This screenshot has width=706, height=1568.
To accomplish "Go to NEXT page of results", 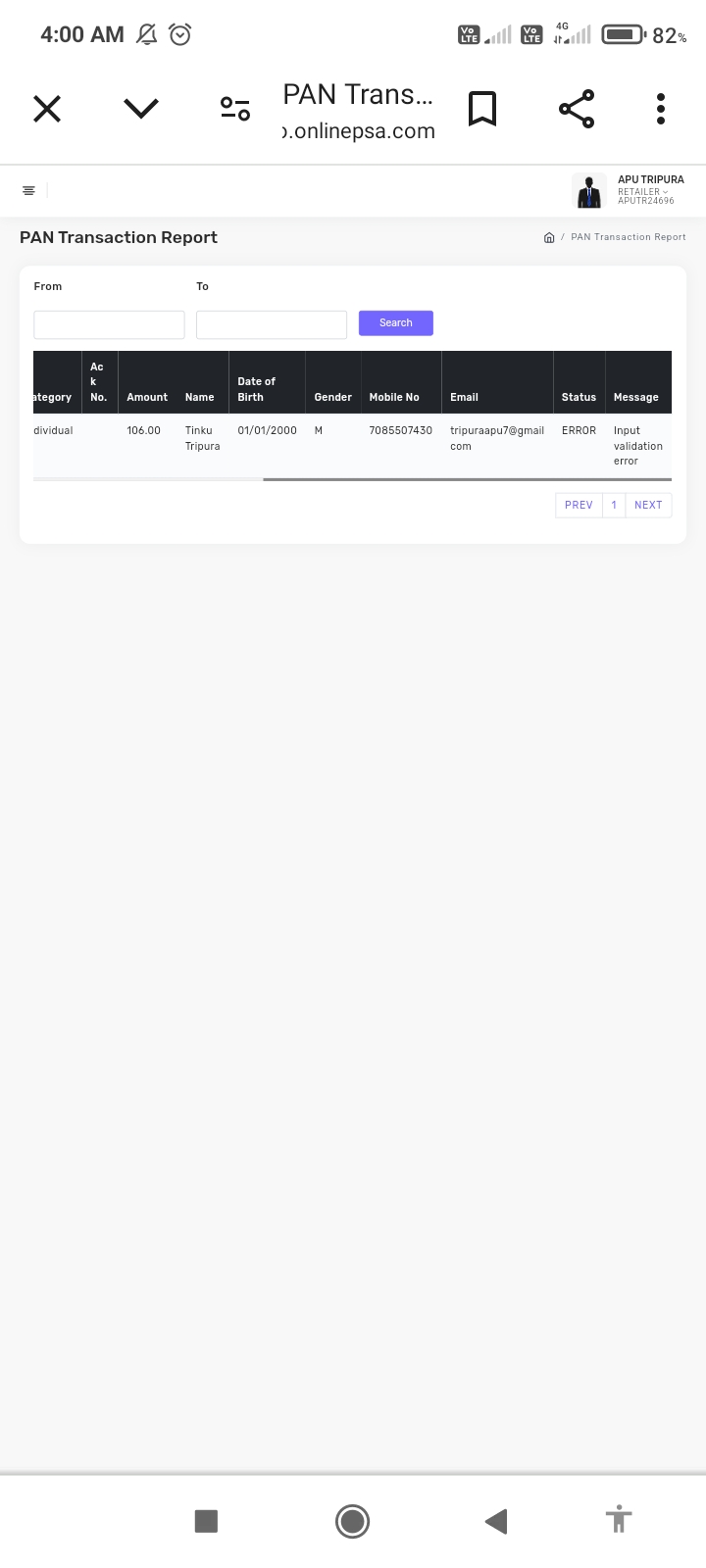I will point(648,505).
